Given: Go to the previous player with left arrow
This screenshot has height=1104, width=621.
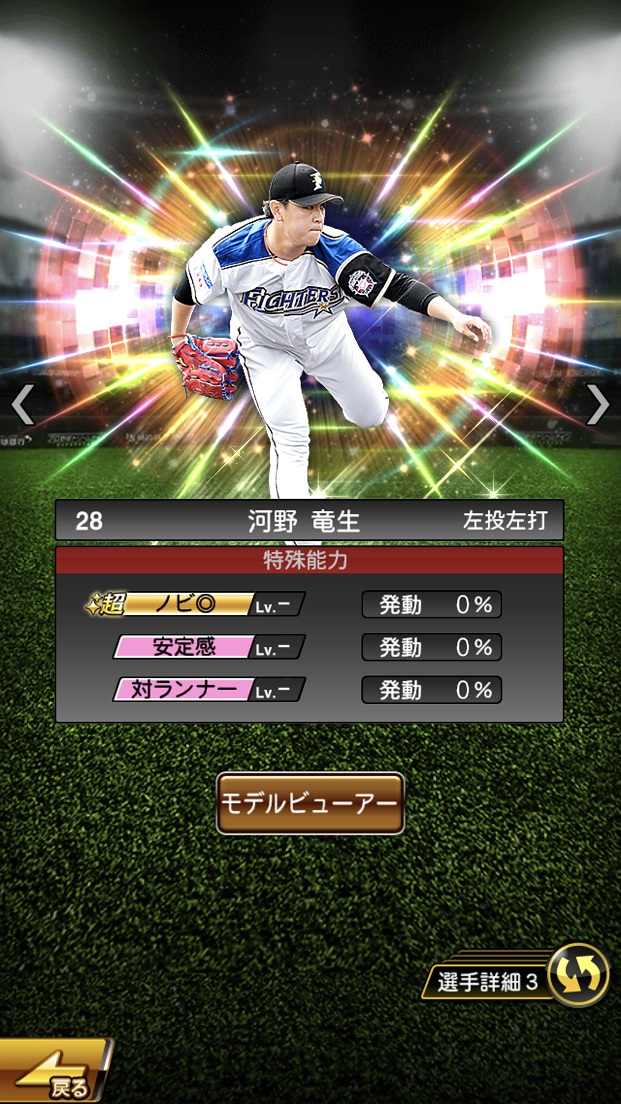Looking at the screenshot, I should pos(22,405).
